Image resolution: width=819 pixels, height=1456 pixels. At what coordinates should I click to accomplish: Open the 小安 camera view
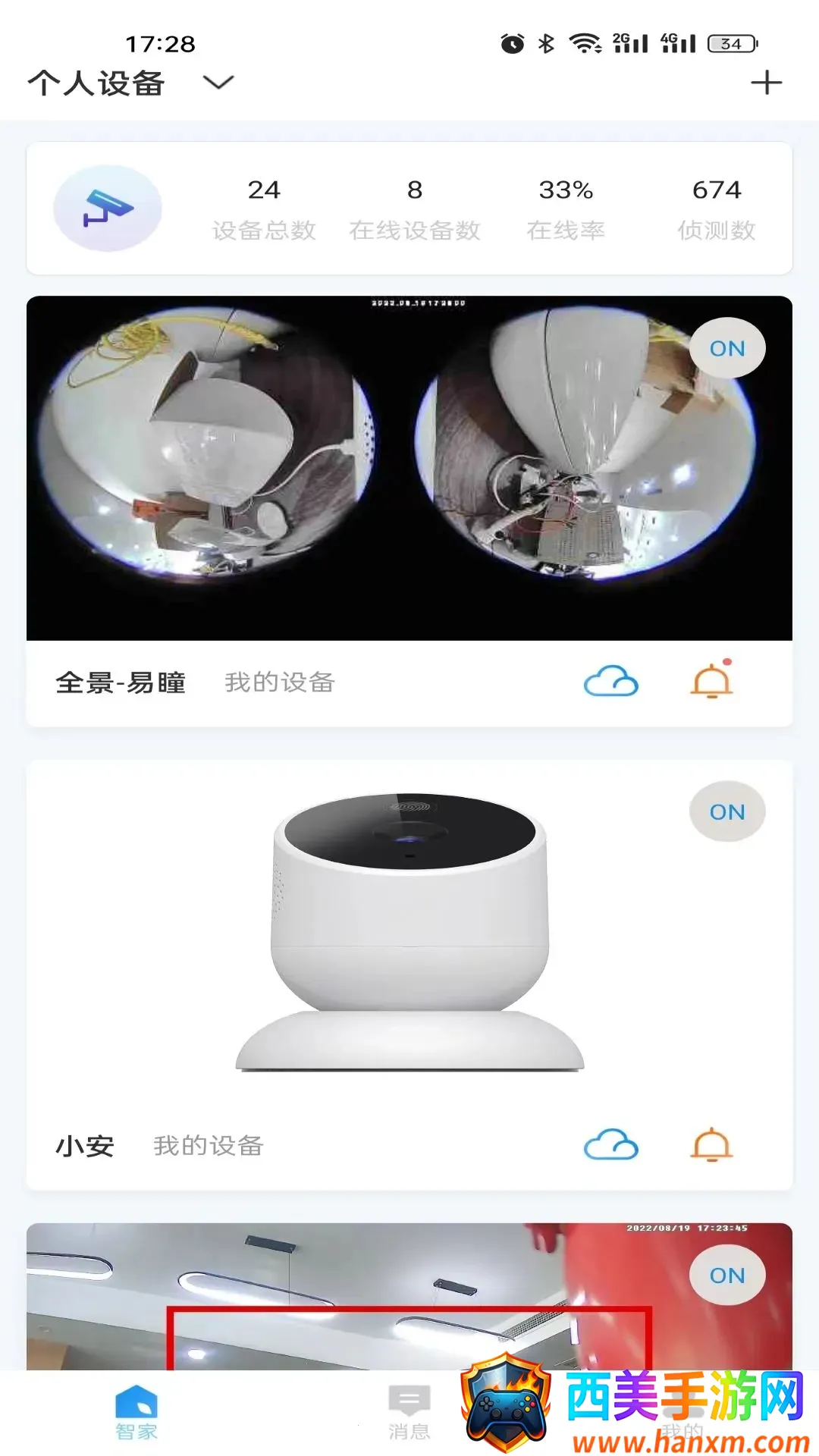(x=409, y=933)
